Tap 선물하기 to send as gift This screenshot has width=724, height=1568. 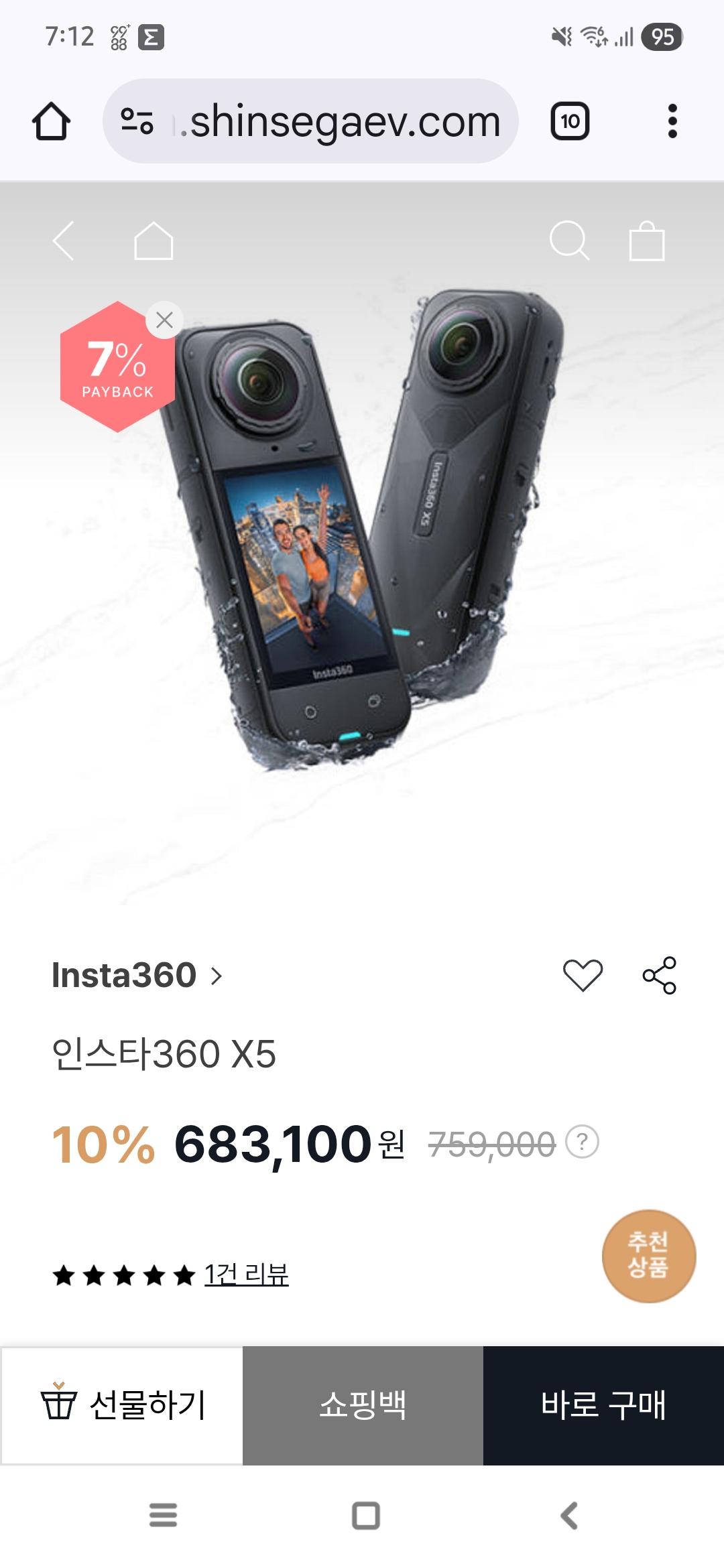[x=122, y=1405]
